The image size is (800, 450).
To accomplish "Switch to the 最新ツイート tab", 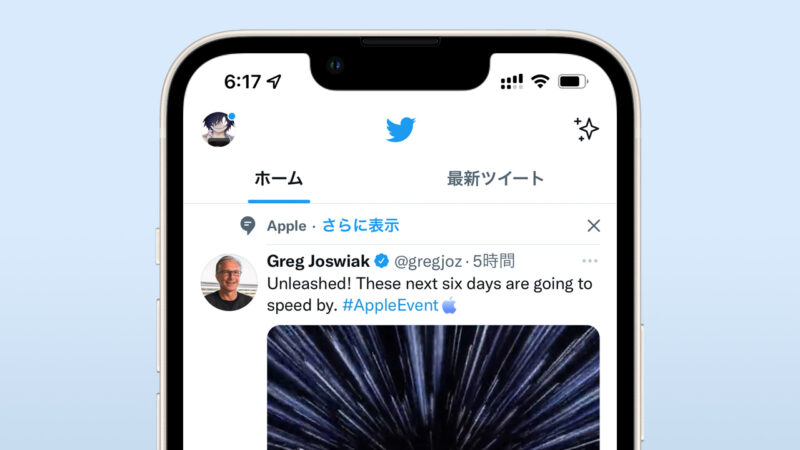I will point(495,179).
